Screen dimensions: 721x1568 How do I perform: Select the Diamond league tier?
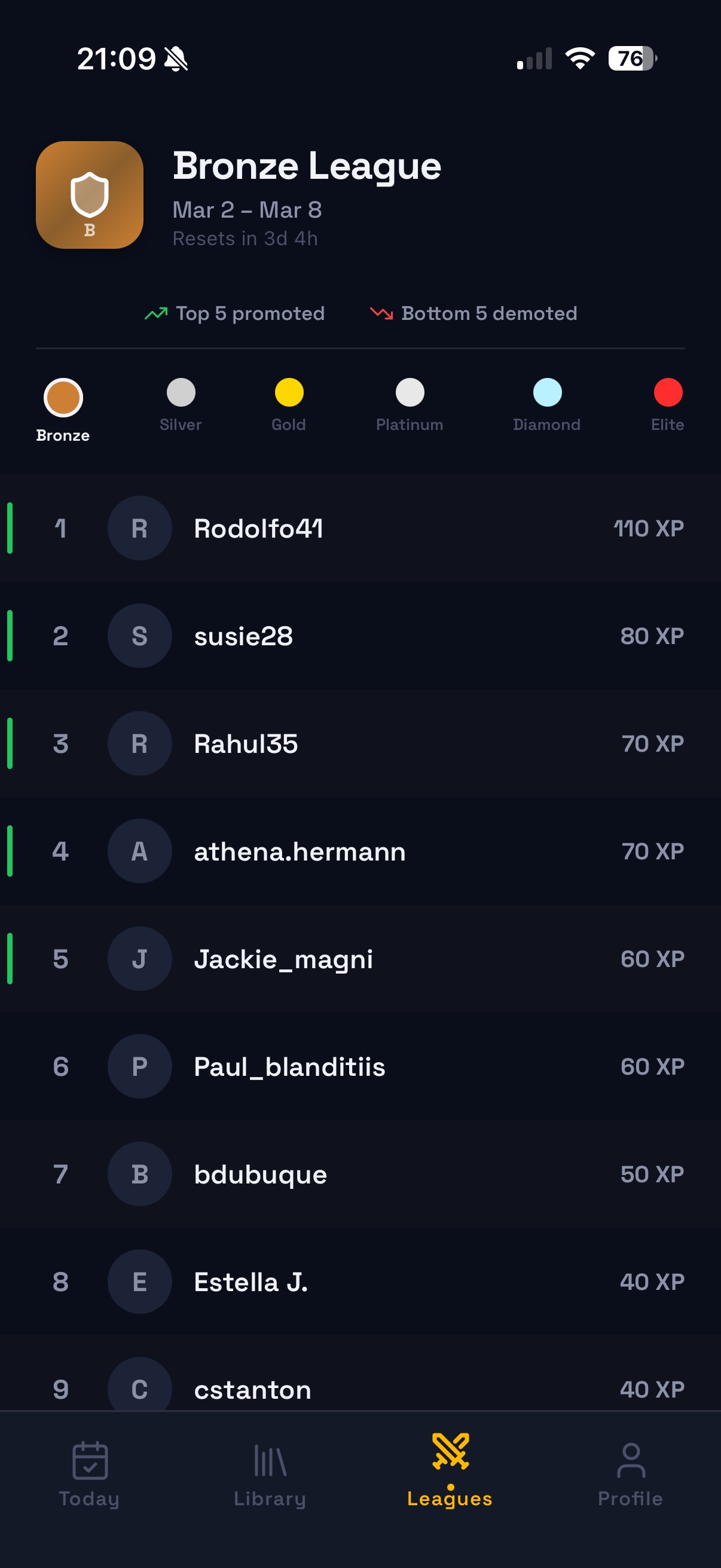tap(546, 393)
